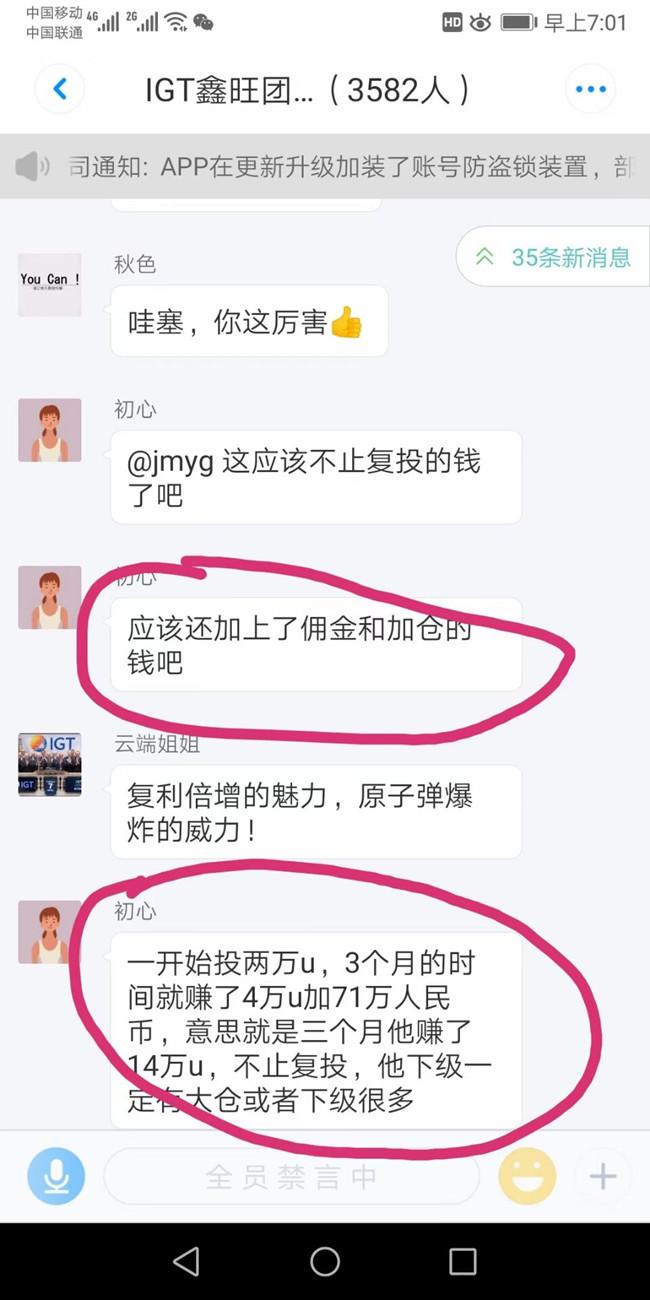Go to home via navigation bar
Image resolution: width=650 pixels, height=1300 pixels.
tap(325, 1261)
